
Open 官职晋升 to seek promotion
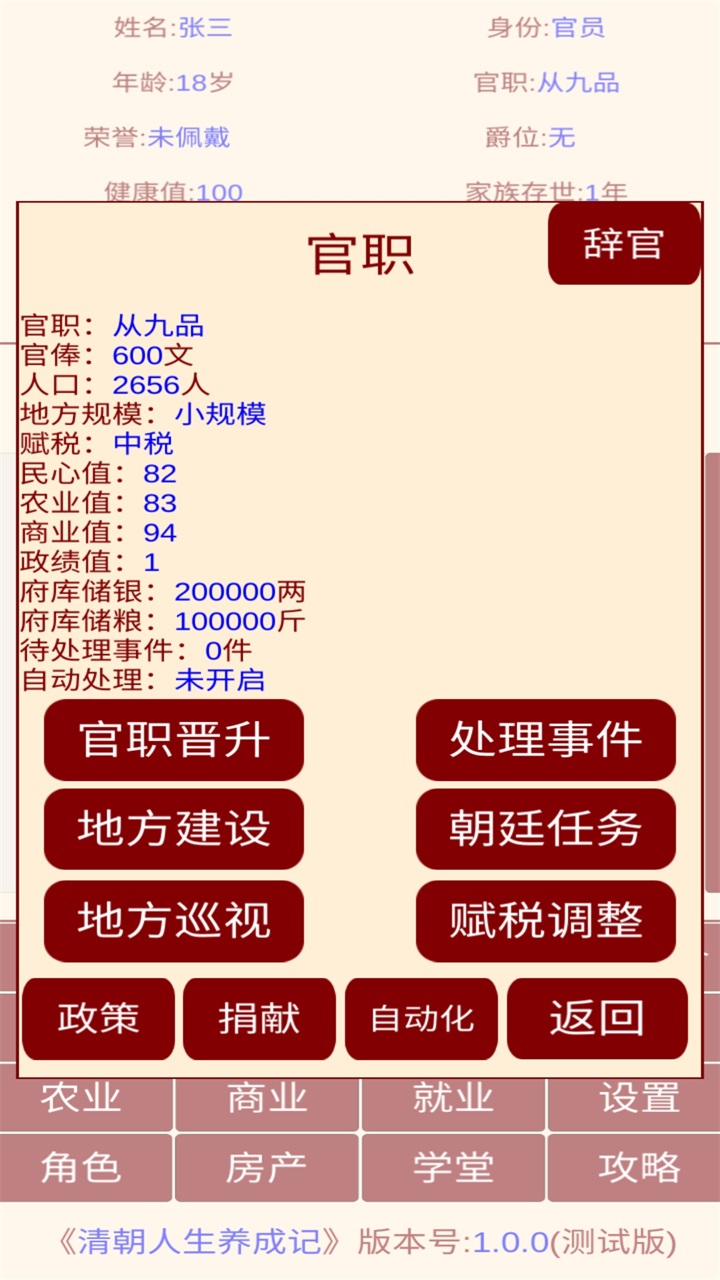click(x=173, y=740)
